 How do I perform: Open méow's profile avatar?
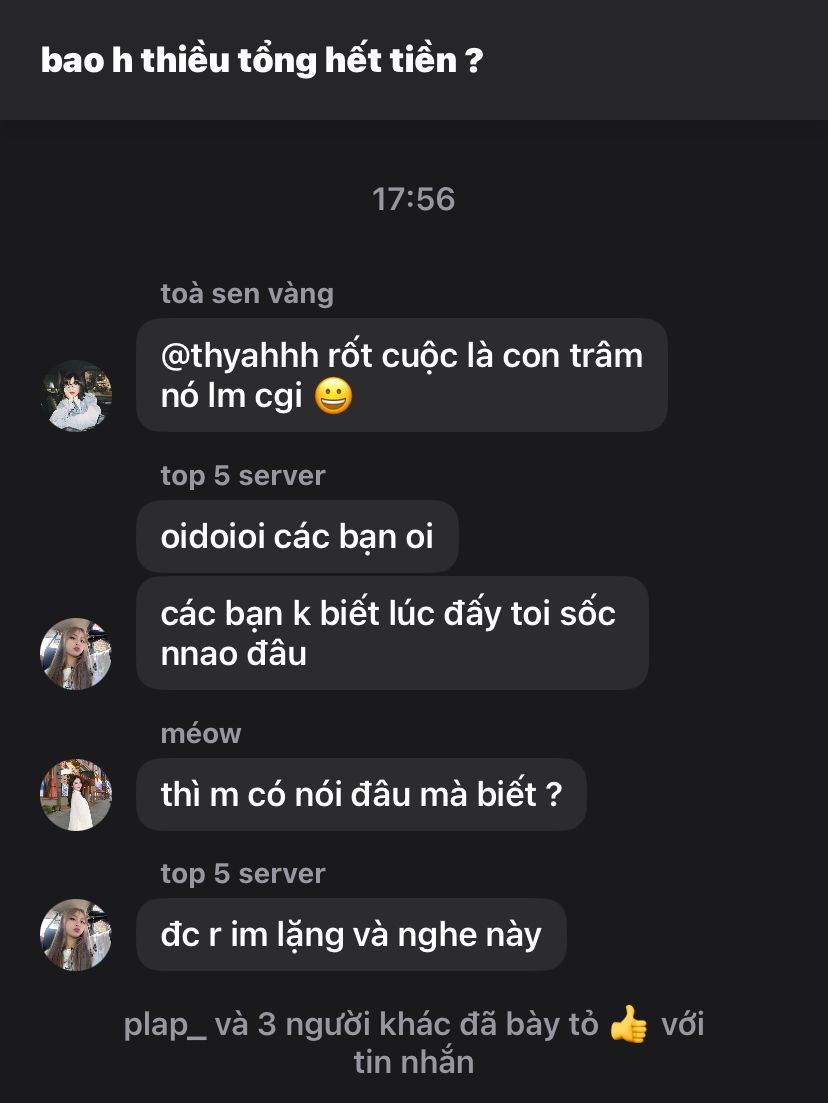(76, 794)
